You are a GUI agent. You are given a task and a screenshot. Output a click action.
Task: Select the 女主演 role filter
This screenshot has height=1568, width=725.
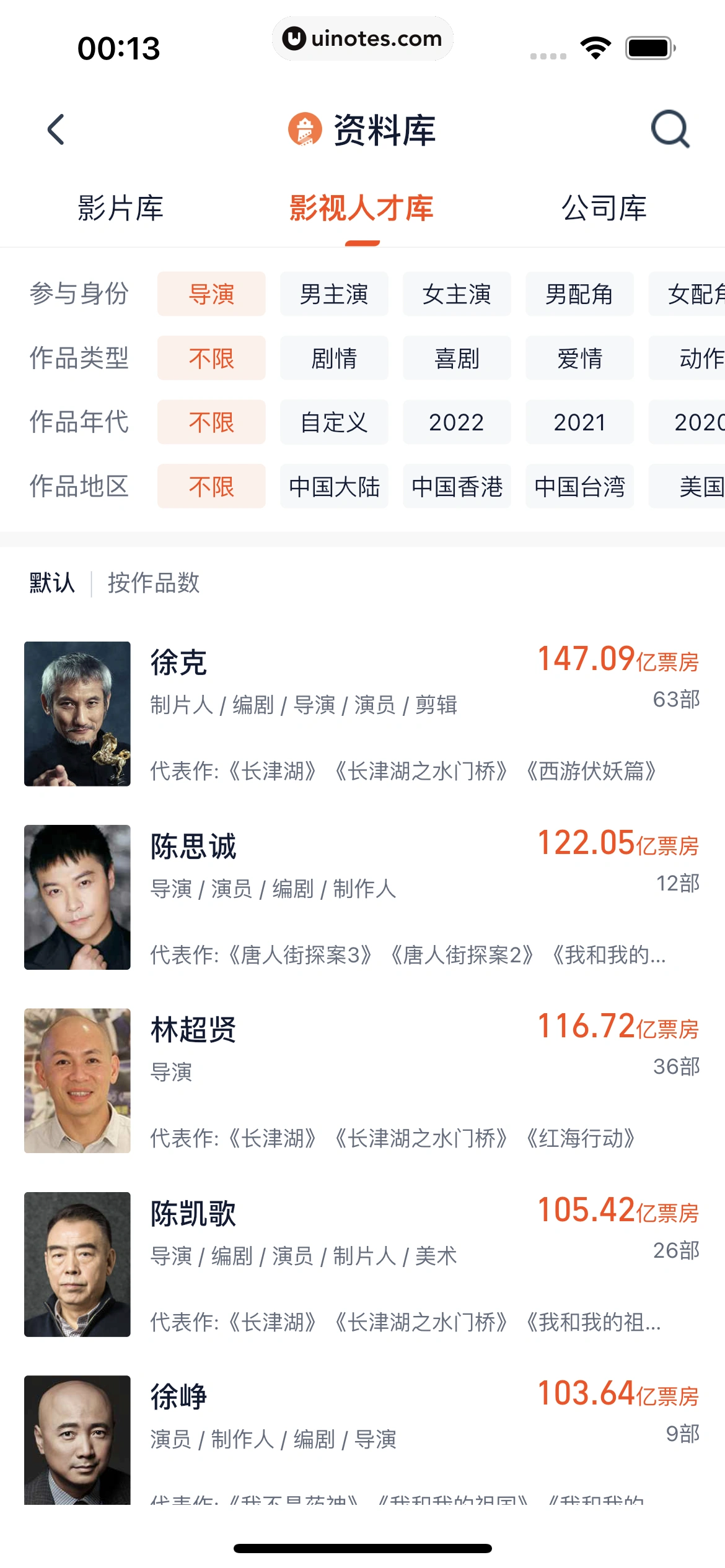pyautogui.click(x=457, y=294)
